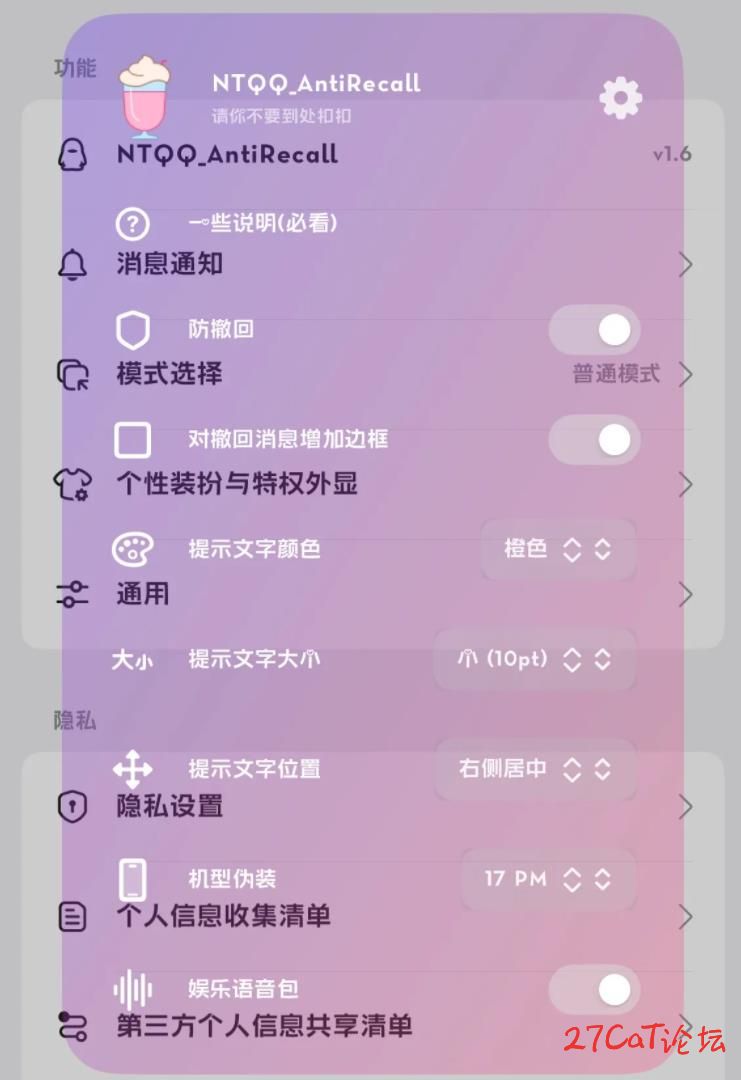
Task: Toggle the 娱乐语音包 switch
Action: coord(595,990)
